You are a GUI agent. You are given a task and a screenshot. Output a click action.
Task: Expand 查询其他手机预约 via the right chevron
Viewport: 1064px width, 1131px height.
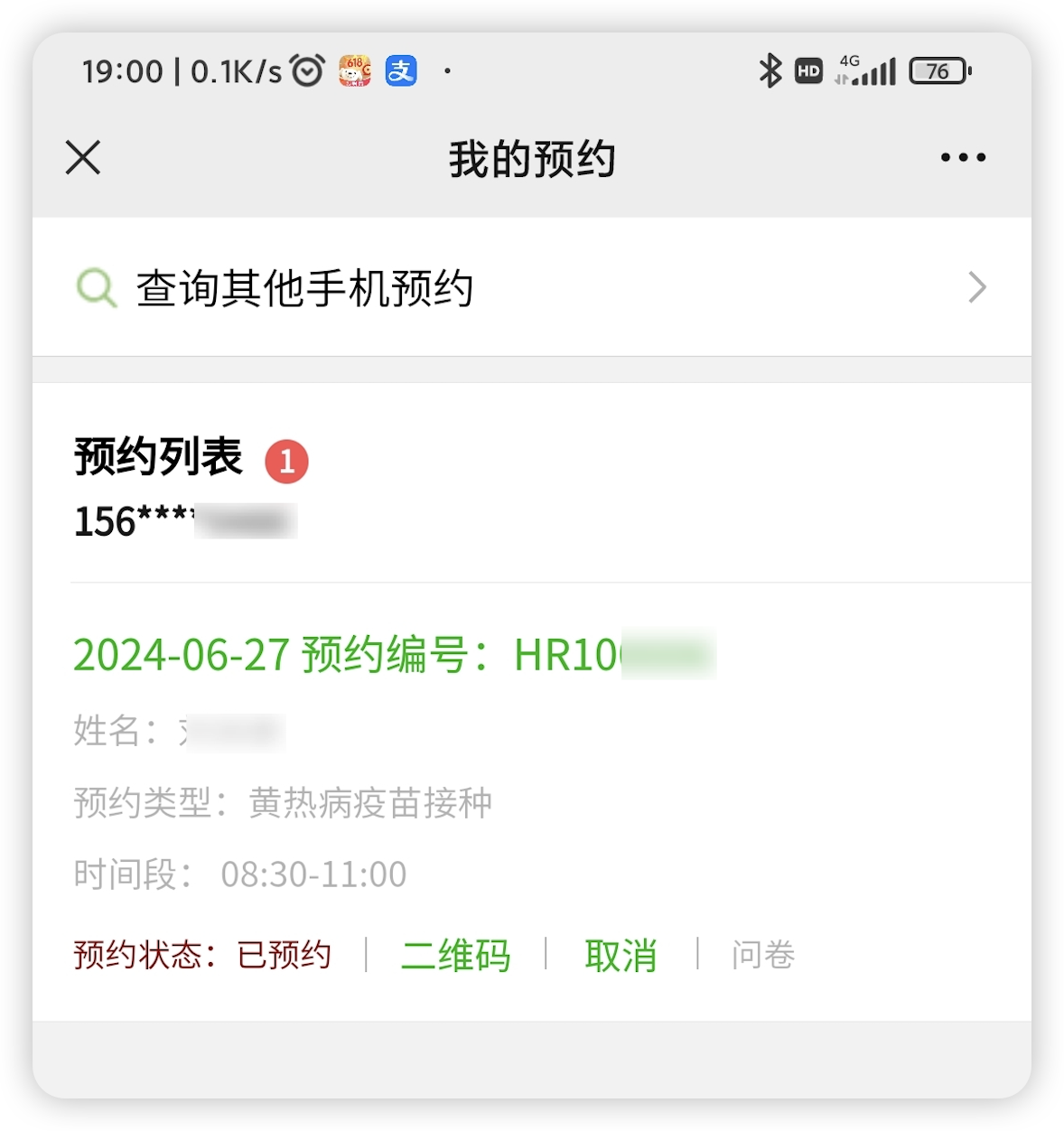(x=978, y=287)
